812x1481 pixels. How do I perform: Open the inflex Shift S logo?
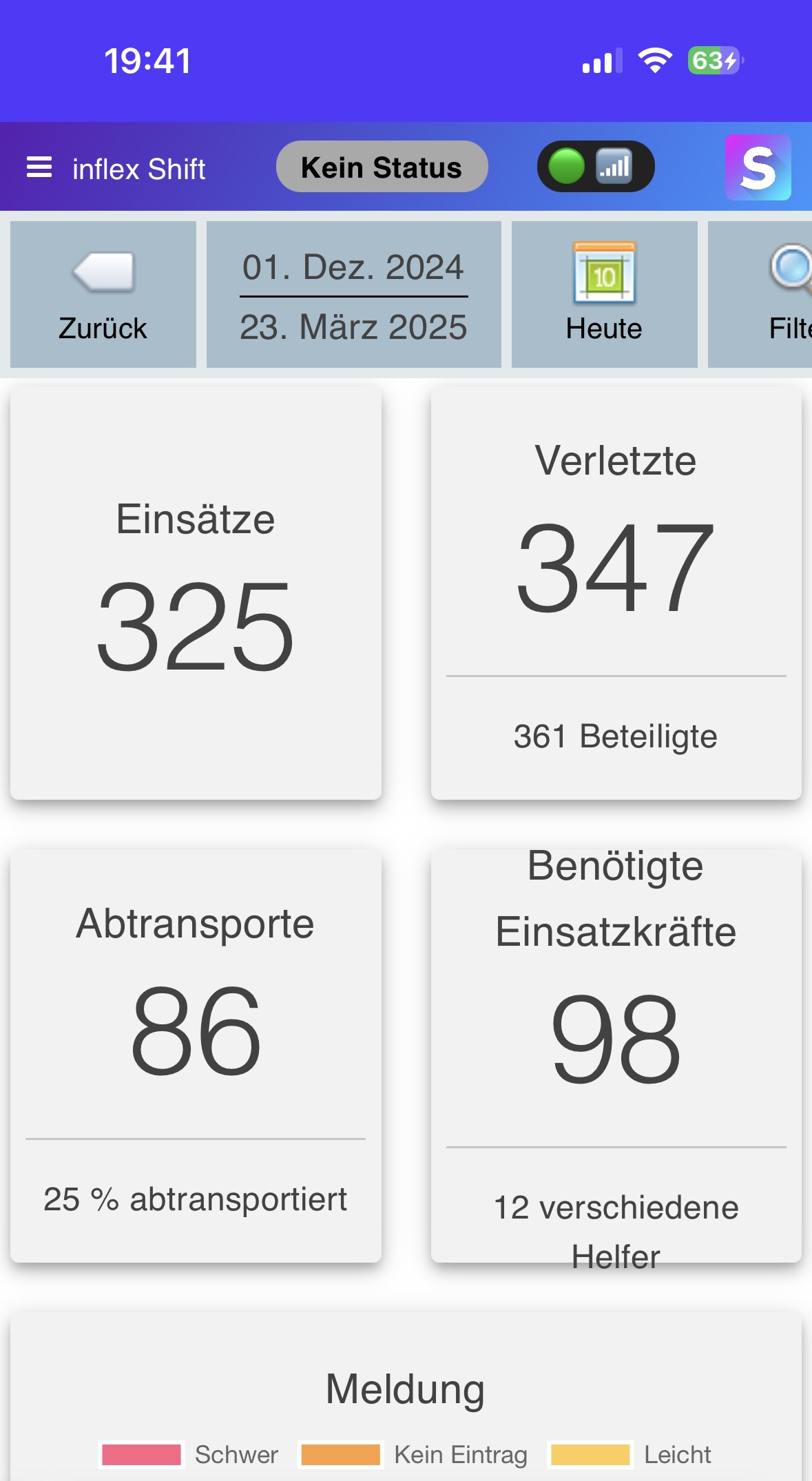pyautogui.click(x=758, y=167)
